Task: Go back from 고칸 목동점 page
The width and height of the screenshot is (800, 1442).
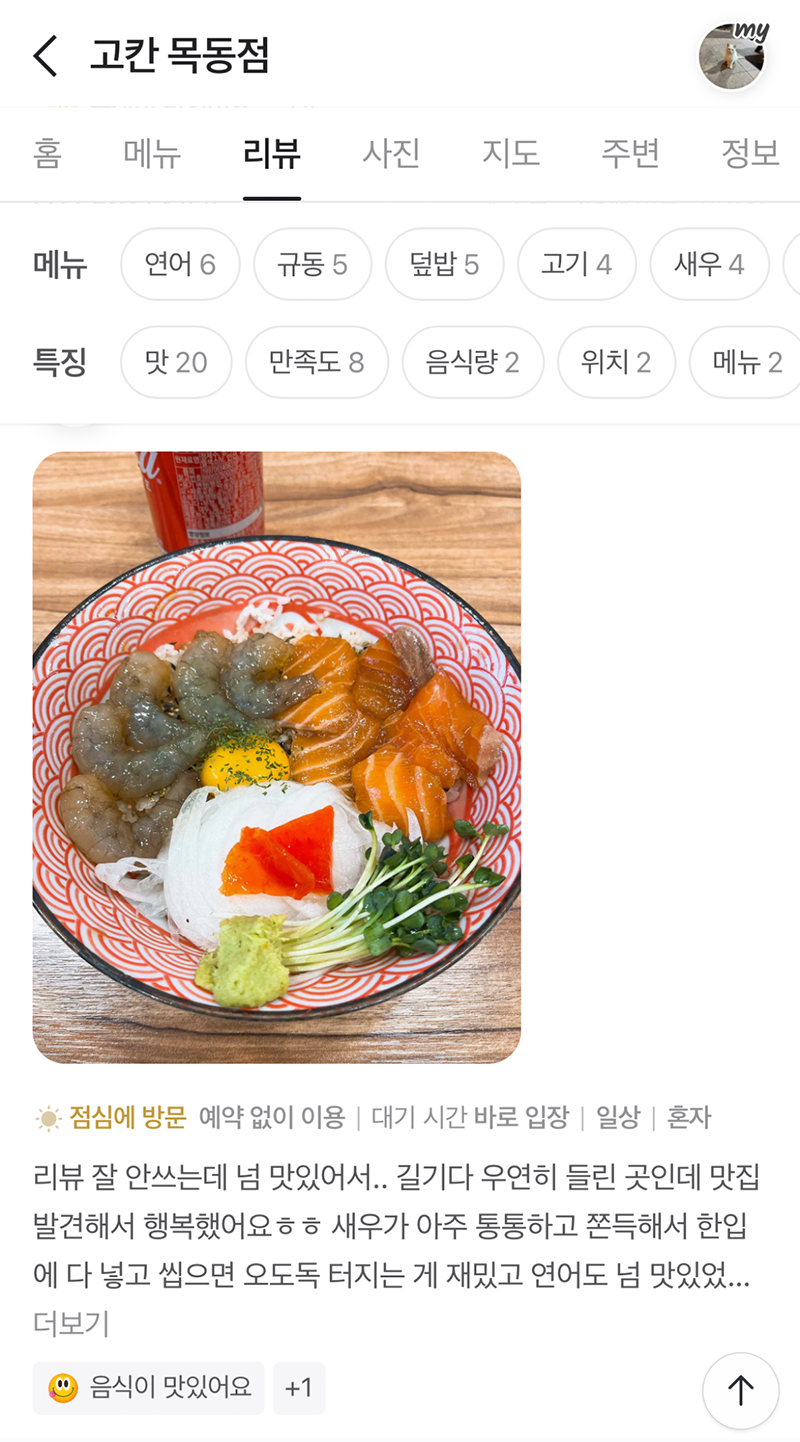Action: (x=46, y=56)
